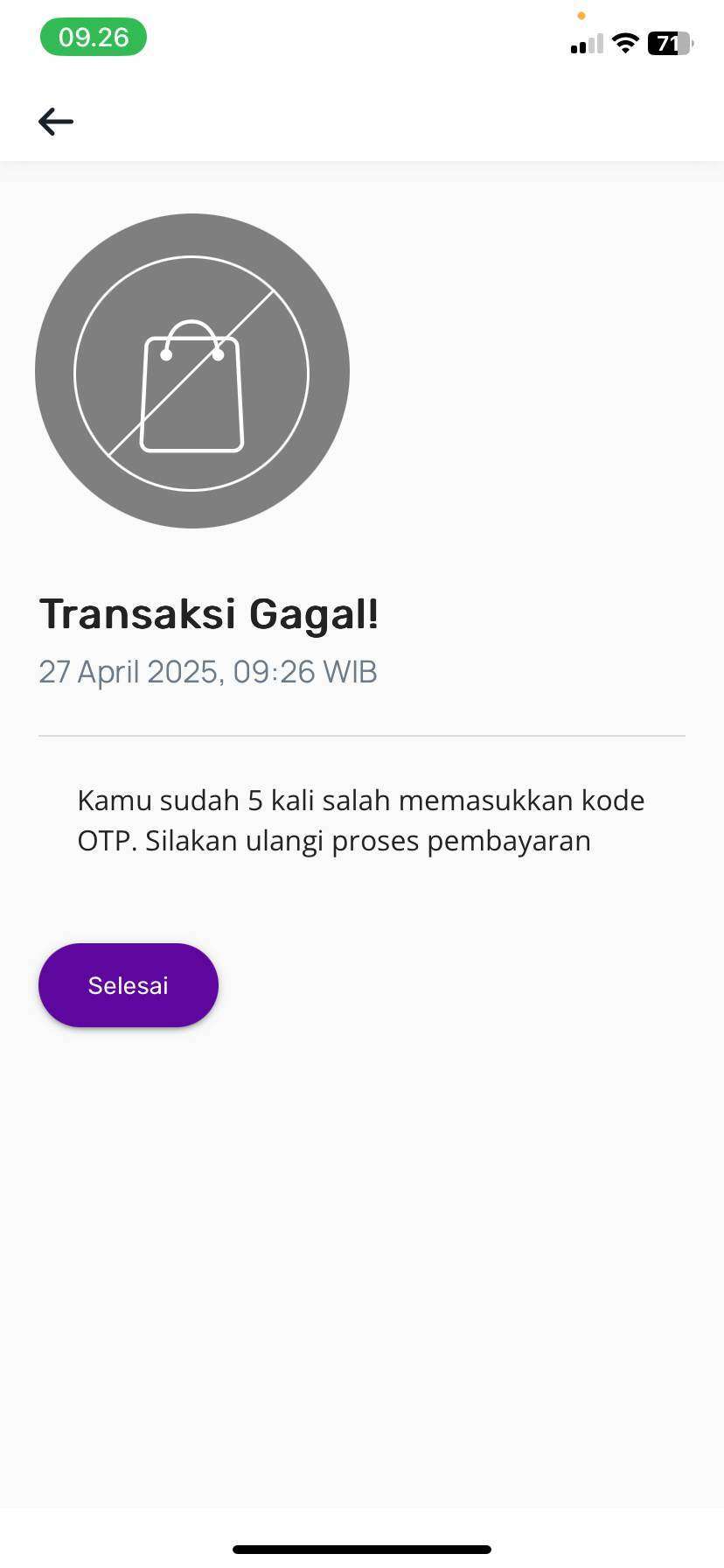Tap the Selesai button
724x1568 pixels.
pos(129,985)
